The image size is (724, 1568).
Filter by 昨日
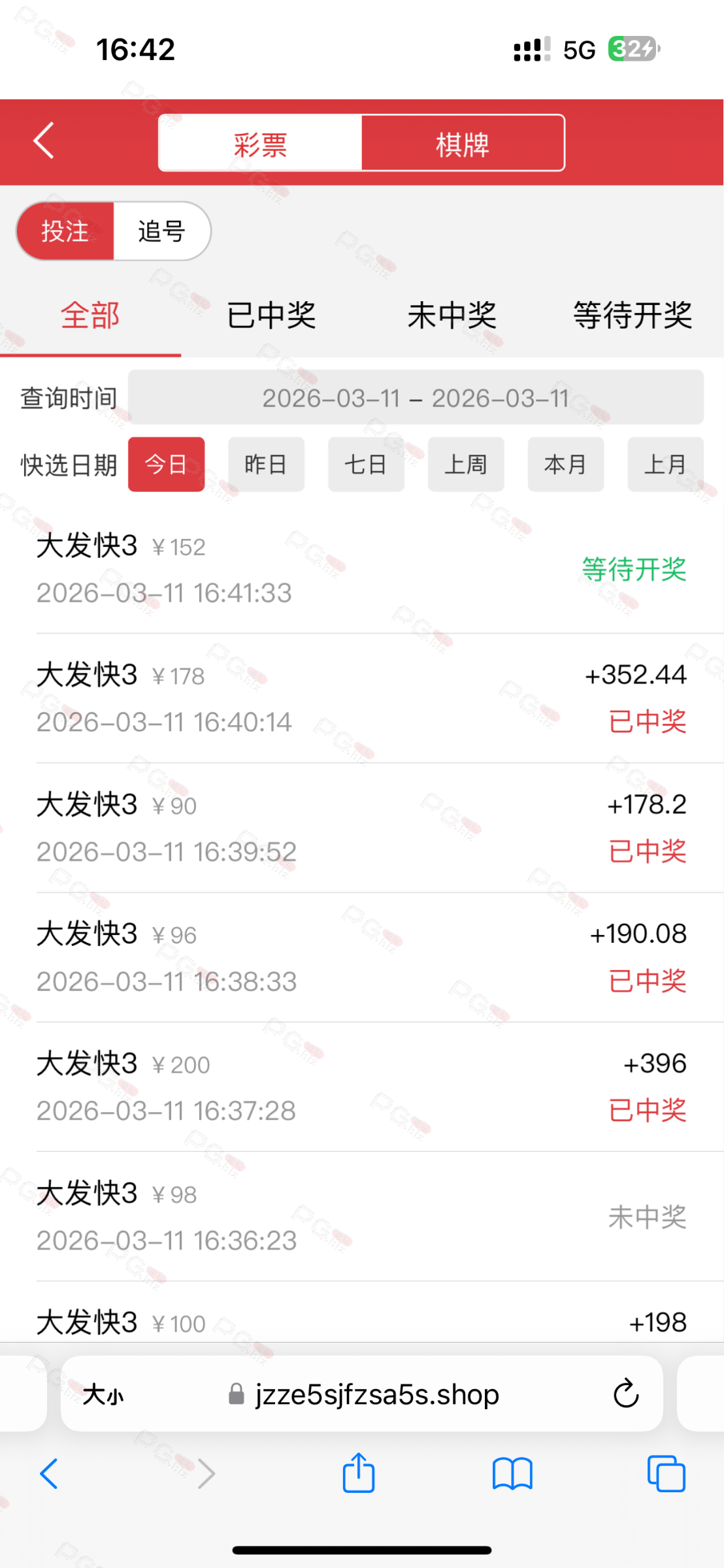(266, 465)
